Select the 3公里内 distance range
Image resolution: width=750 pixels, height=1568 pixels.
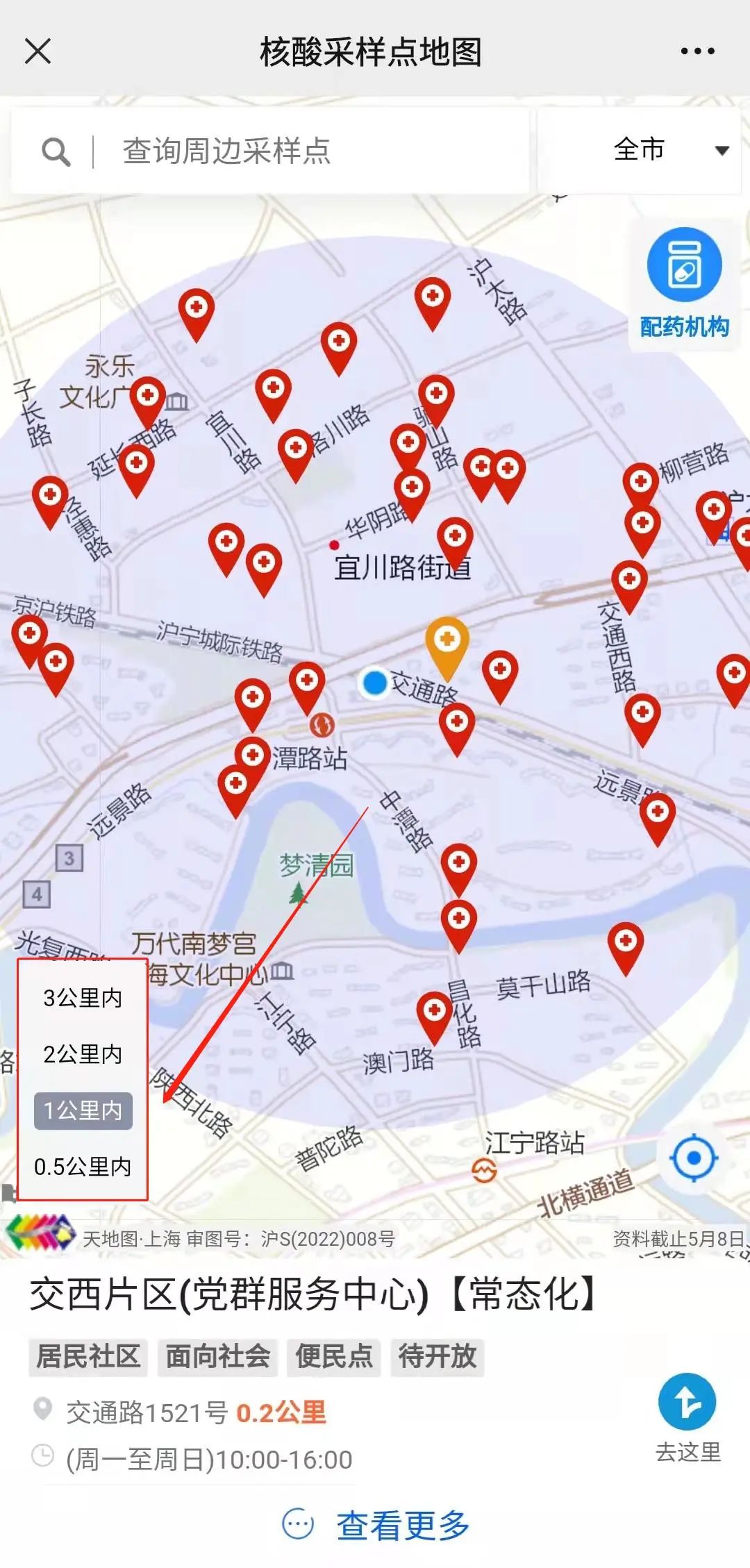click(x=83, y=998)
